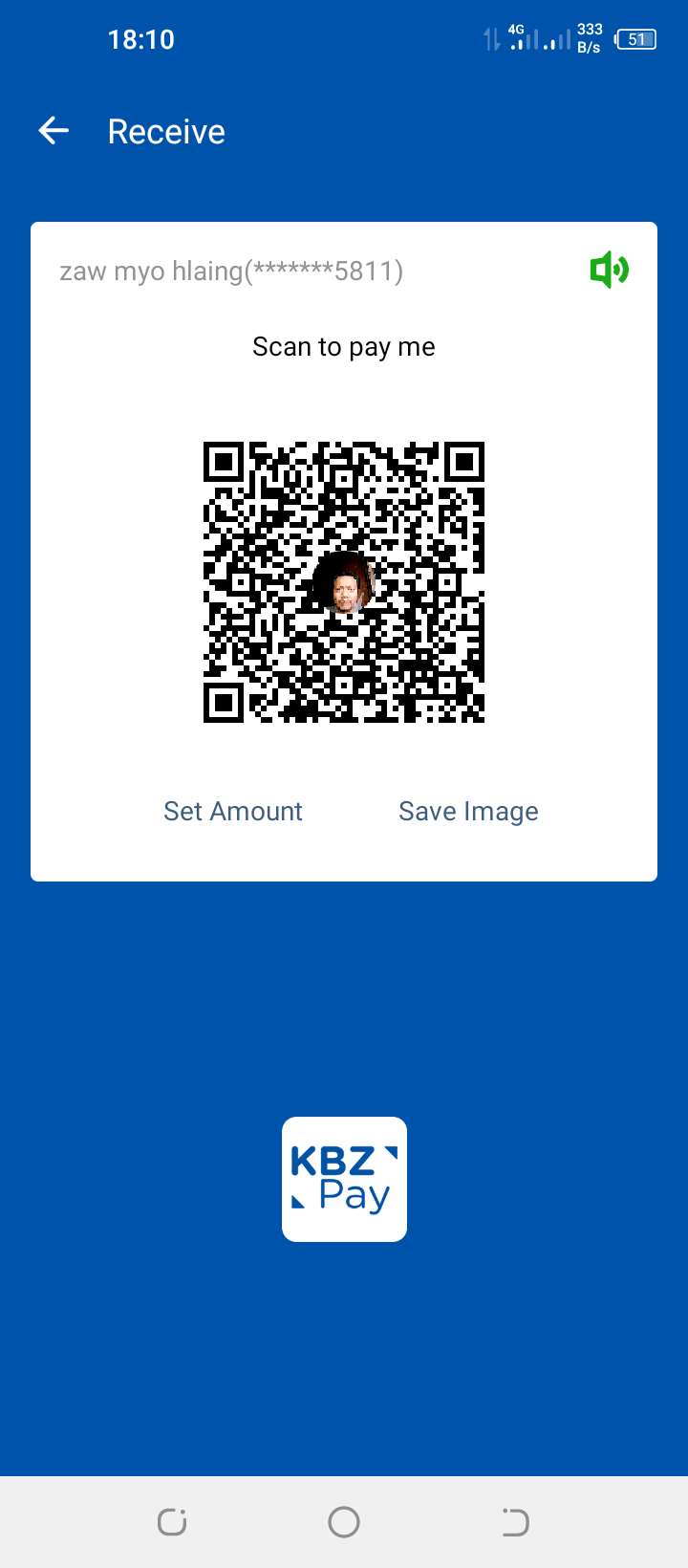Tap Set Amount
Screen dimensions: 688x1568
coord(233,811)
